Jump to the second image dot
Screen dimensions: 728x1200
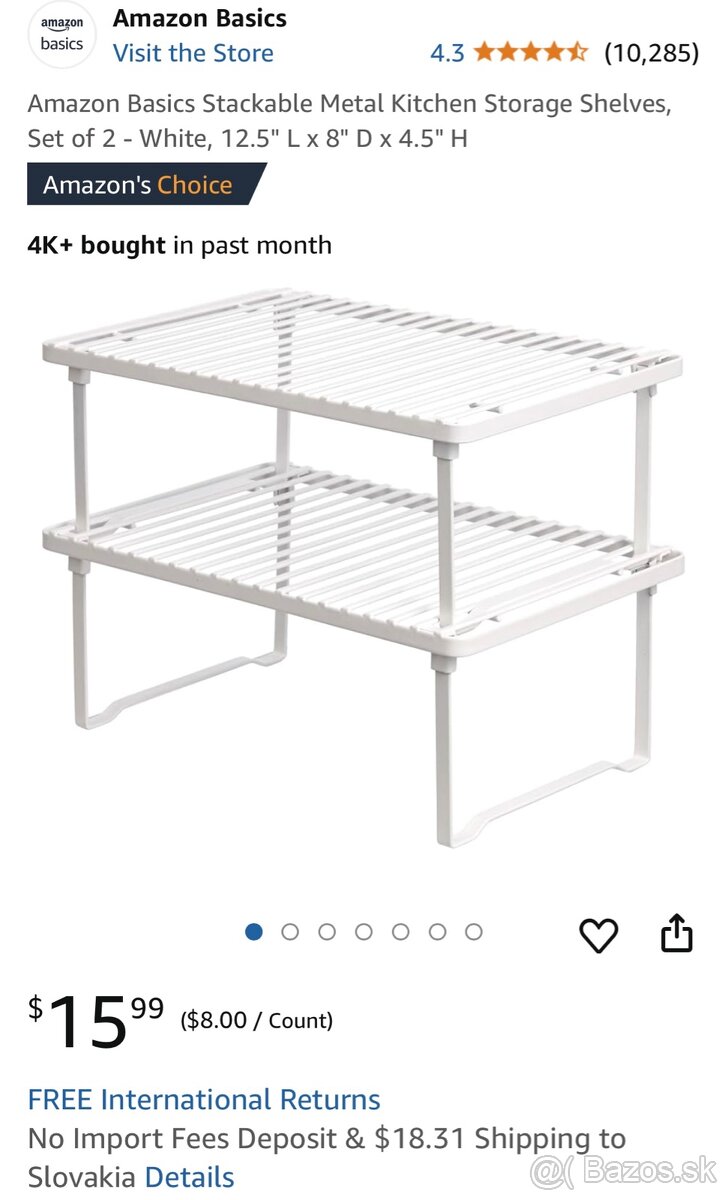click(x=290, y=932)
